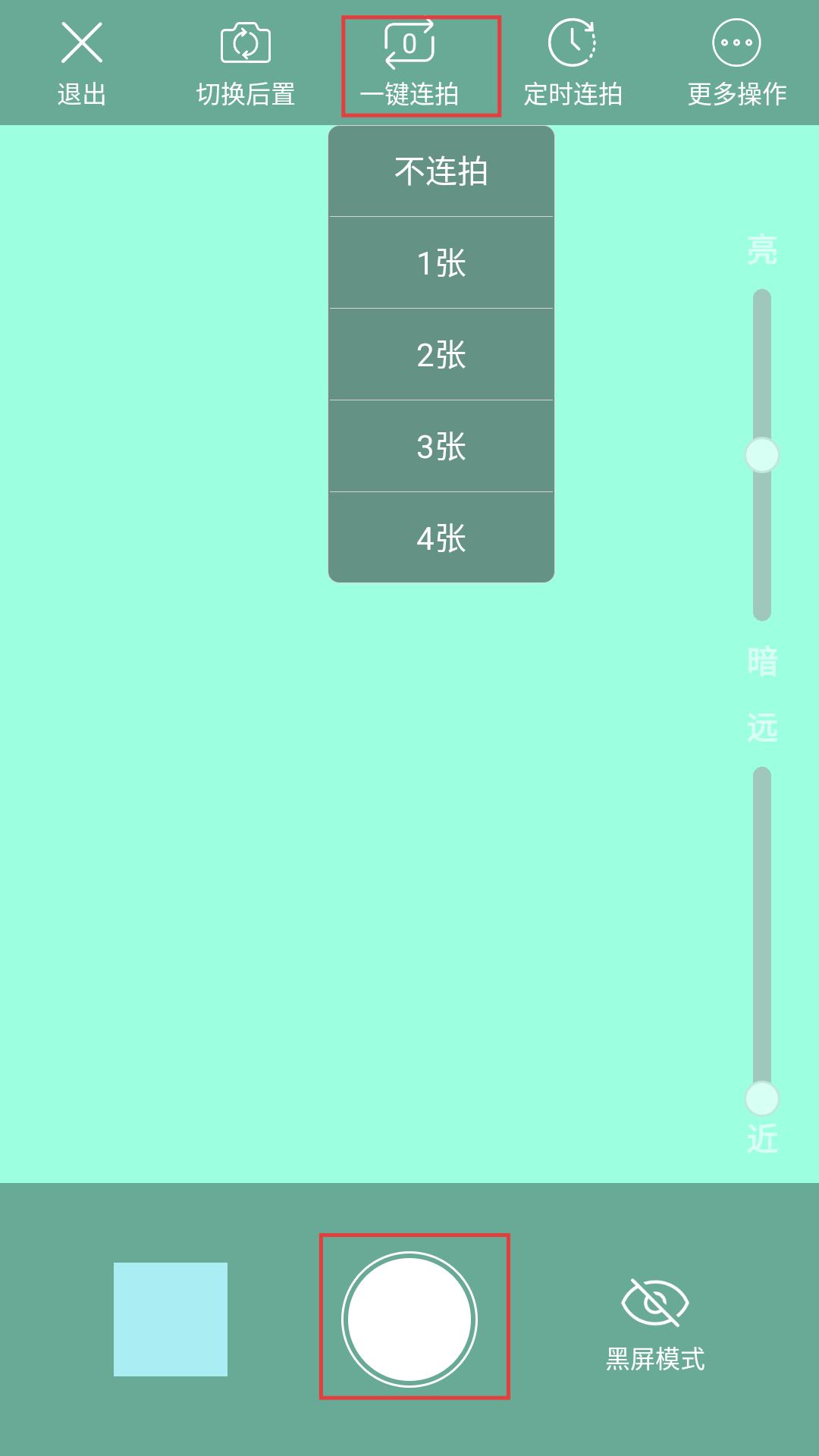Screen dimensions: 819x1456
Task: Choose 2张 burst count
Action: (x=441, y=355)
